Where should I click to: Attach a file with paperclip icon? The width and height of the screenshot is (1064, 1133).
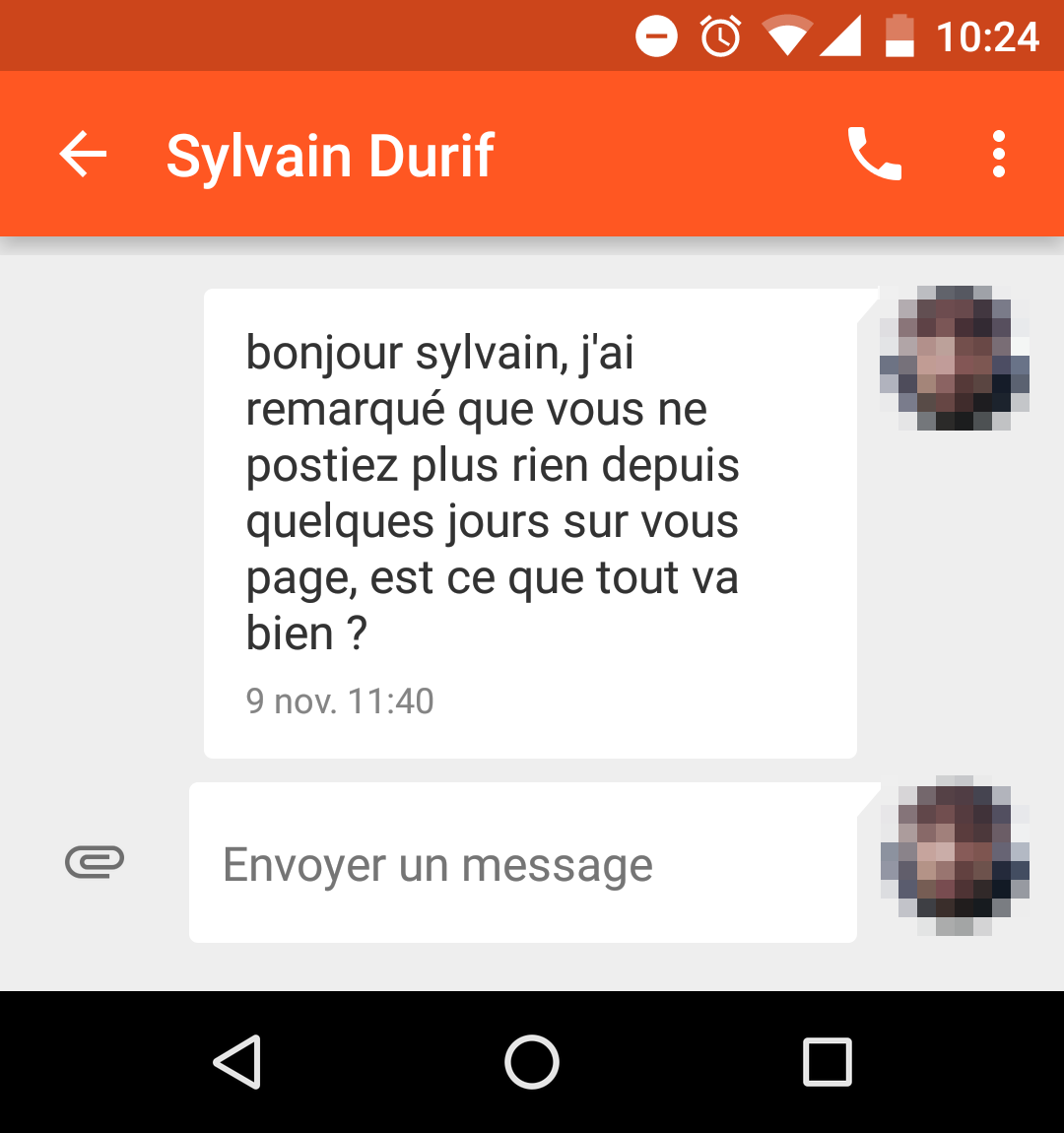coord(95,862)
